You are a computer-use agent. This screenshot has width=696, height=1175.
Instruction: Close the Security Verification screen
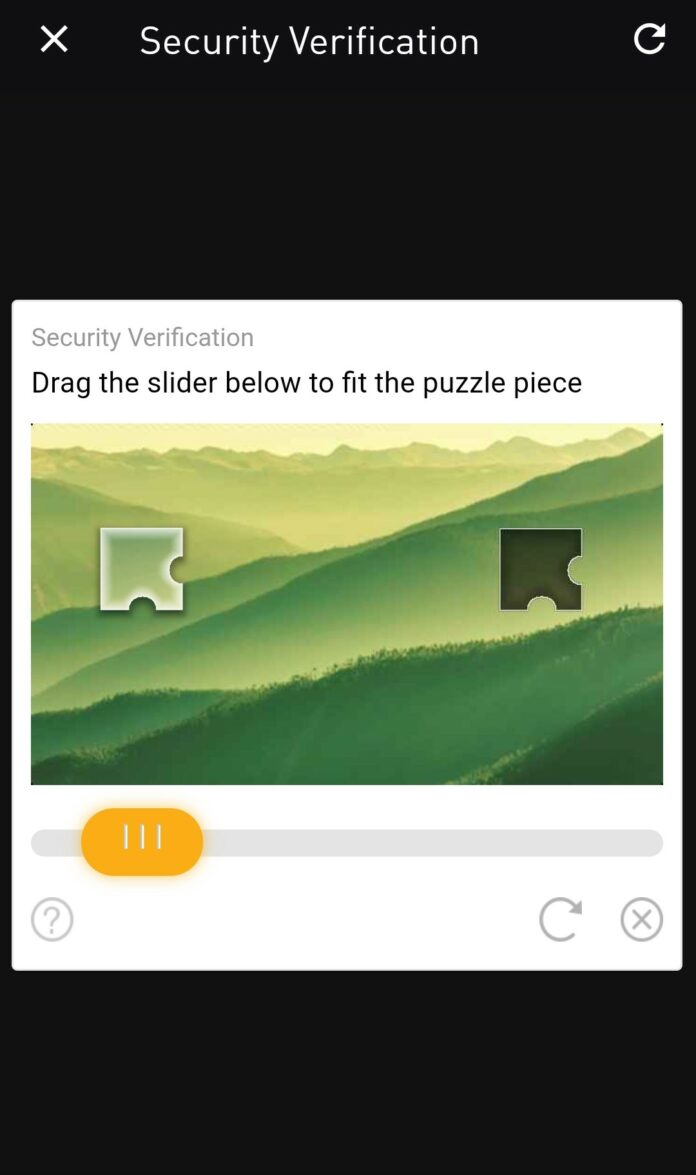pos(54,39)
